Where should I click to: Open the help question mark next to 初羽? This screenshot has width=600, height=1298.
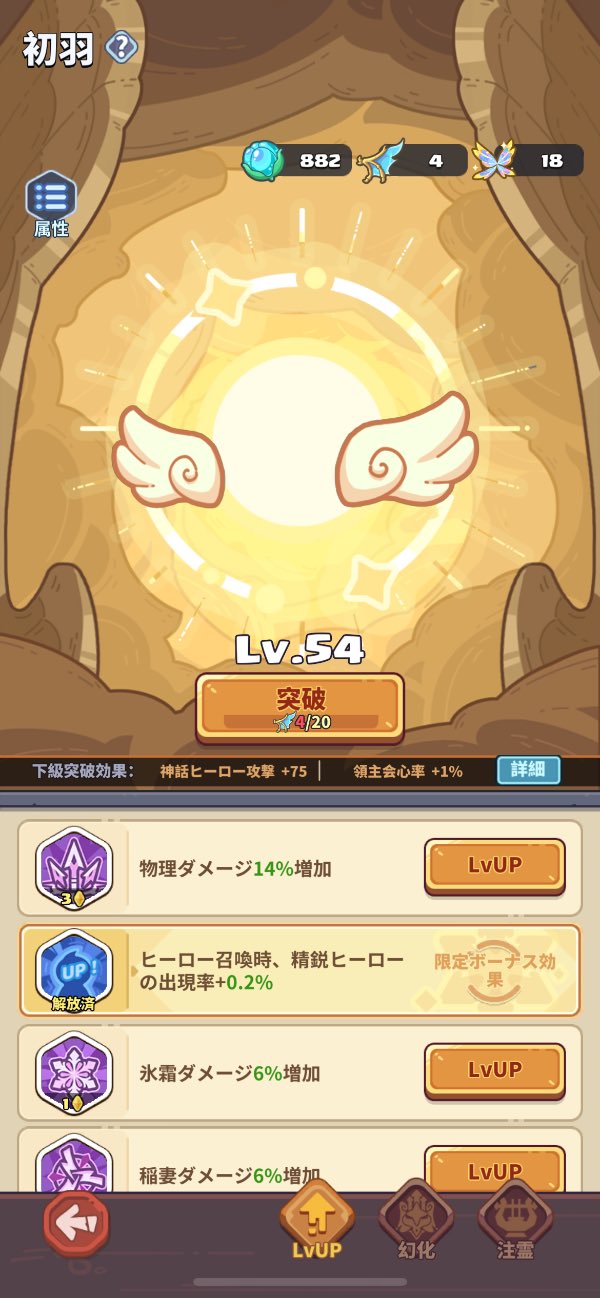pyautogui.click(x=121, y=47)
